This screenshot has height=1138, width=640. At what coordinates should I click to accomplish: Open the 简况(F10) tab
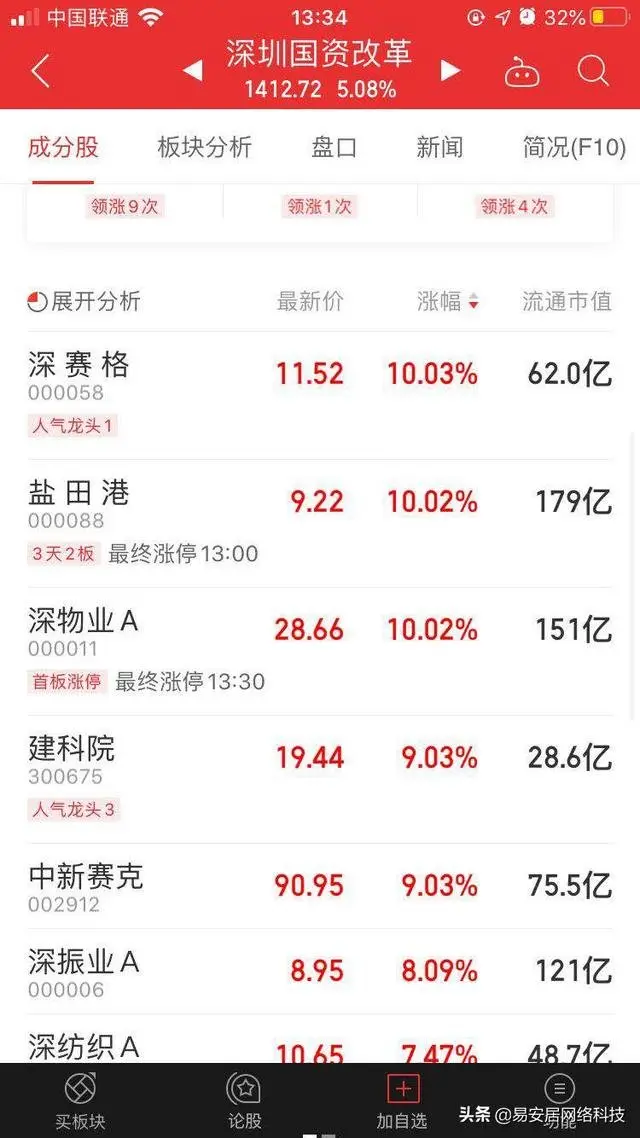[574, 147]
